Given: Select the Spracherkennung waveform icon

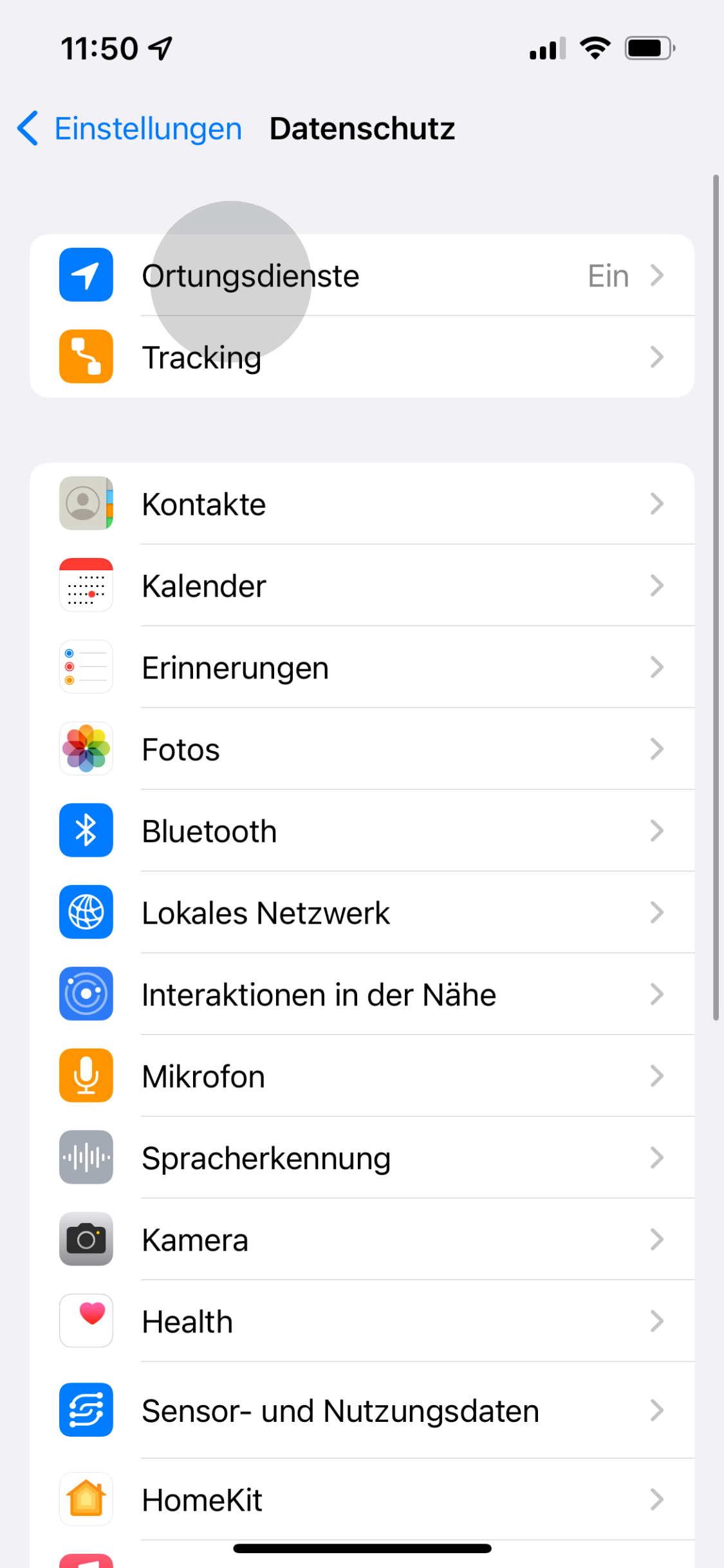Looking at the screenshot, I should [86, 1157].
